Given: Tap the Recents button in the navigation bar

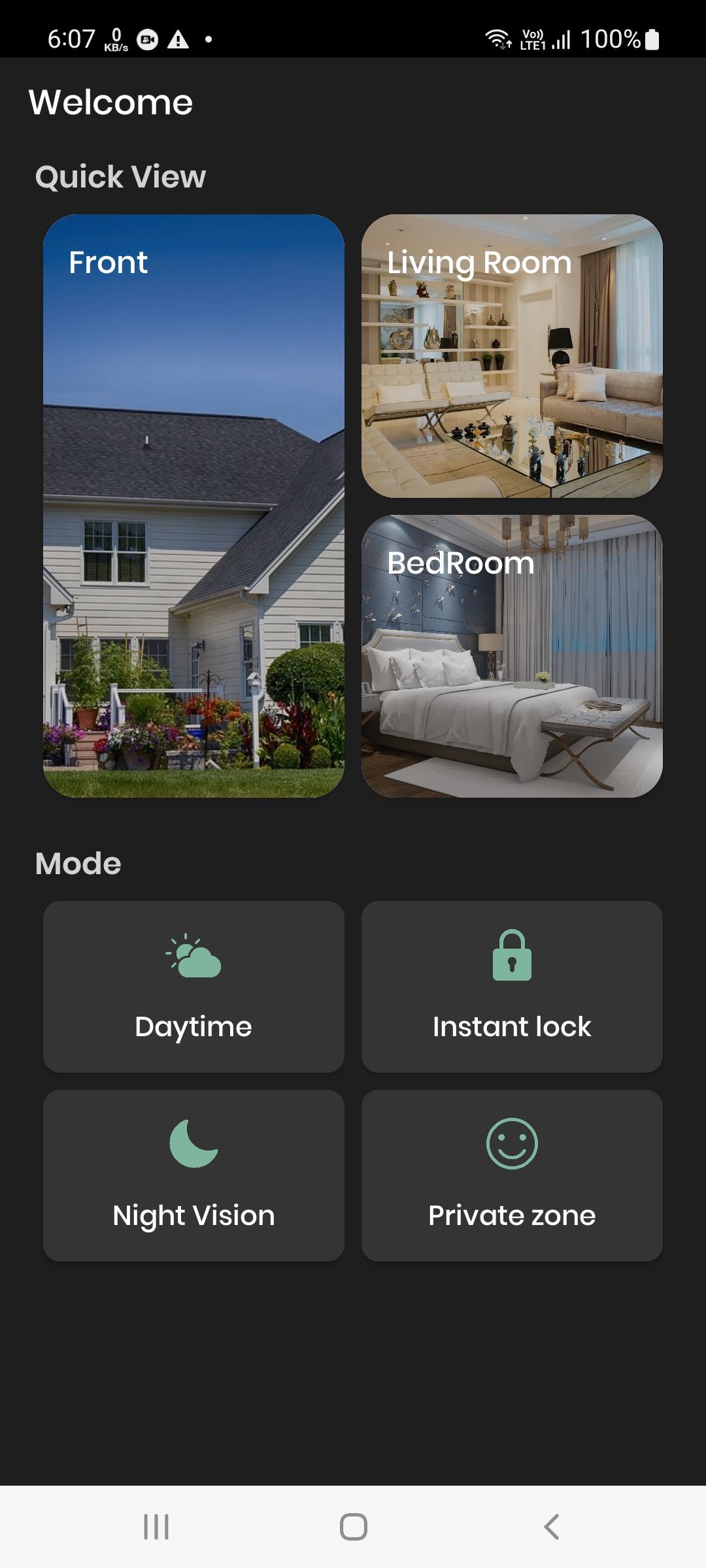Looking at the screenshot, I should pyautogui.click(x=155, y=1527).
